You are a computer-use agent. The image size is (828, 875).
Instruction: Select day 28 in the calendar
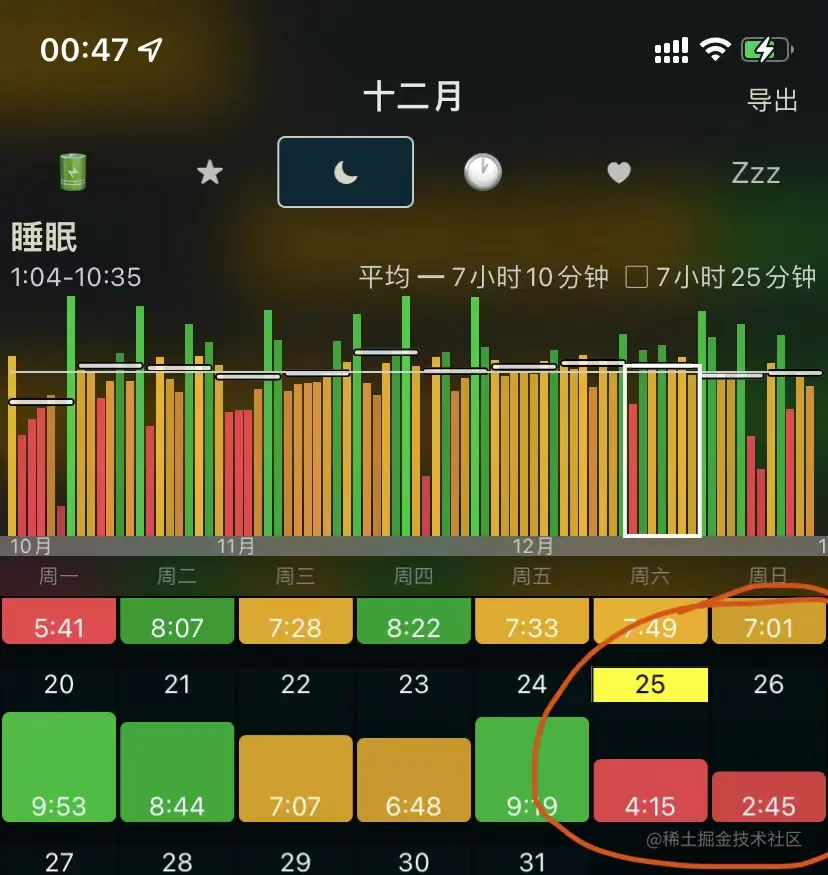pos(177,861)
